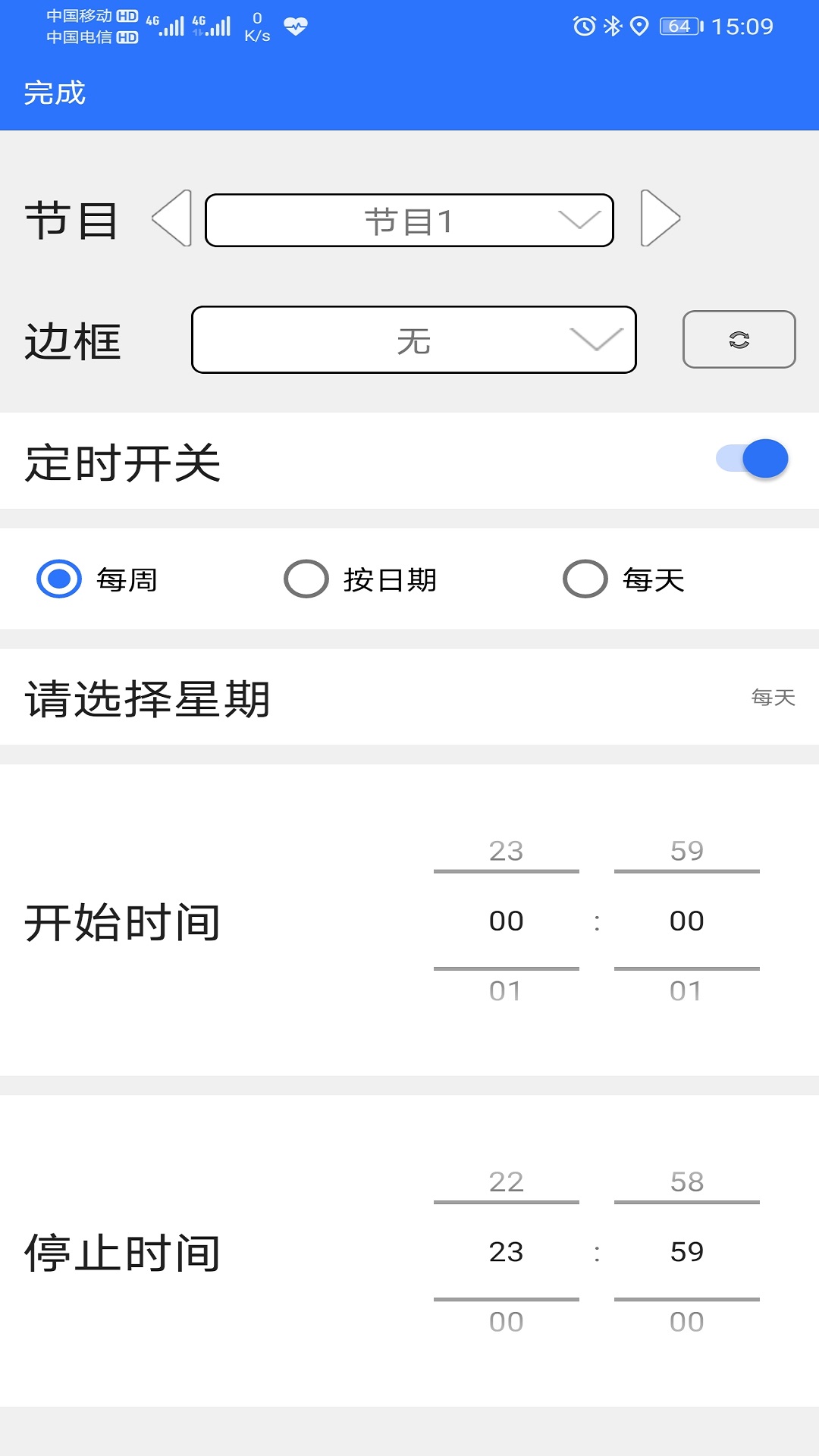Select the 按日期 option
The height and width of the screenshot is (1456, 819).
(x=306, y=579)
